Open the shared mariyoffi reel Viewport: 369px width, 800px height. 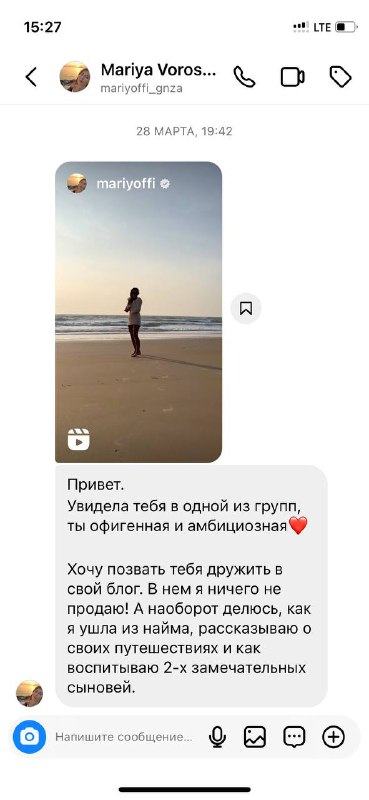click(138, 312)
